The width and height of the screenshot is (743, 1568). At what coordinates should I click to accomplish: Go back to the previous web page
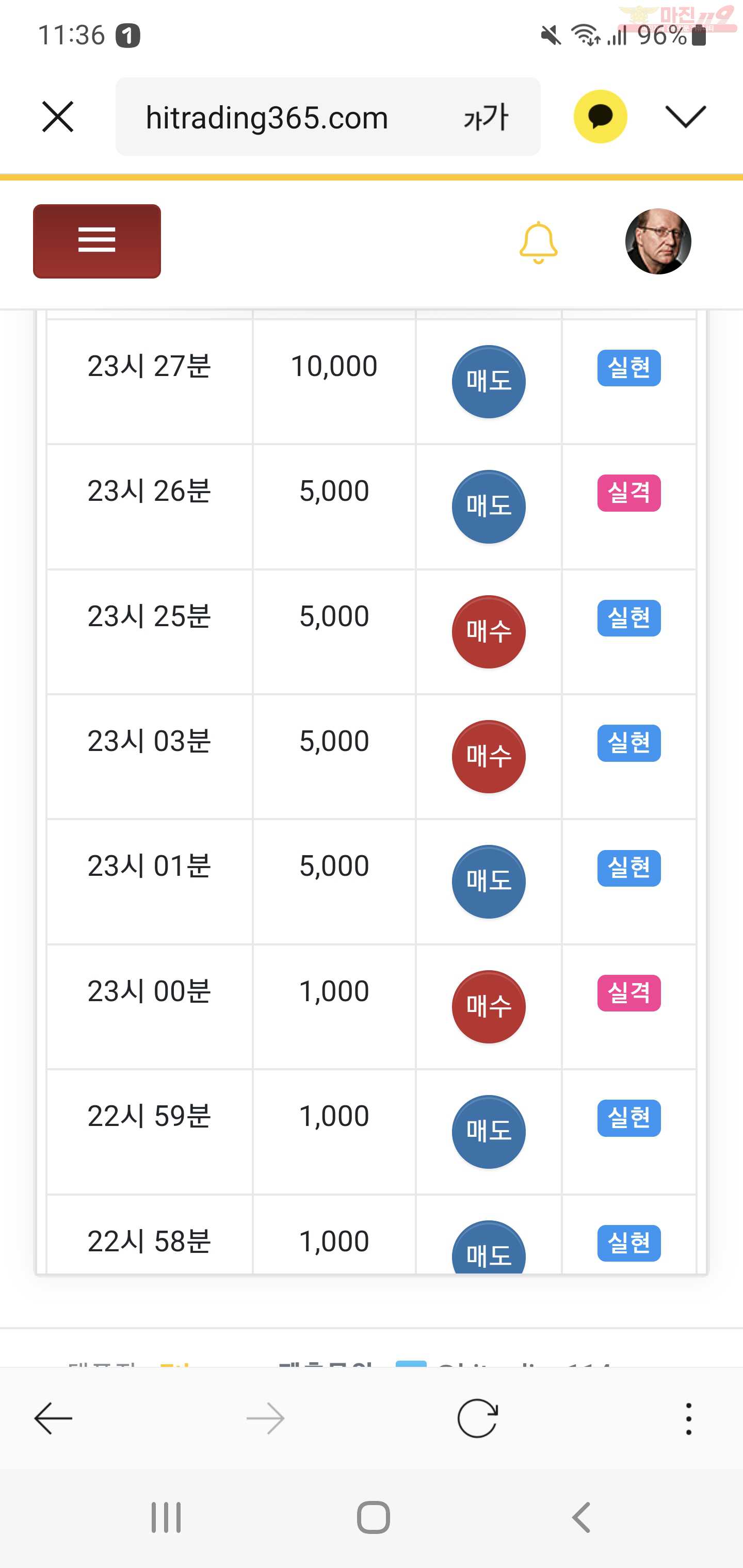[x=53, y=1418]
